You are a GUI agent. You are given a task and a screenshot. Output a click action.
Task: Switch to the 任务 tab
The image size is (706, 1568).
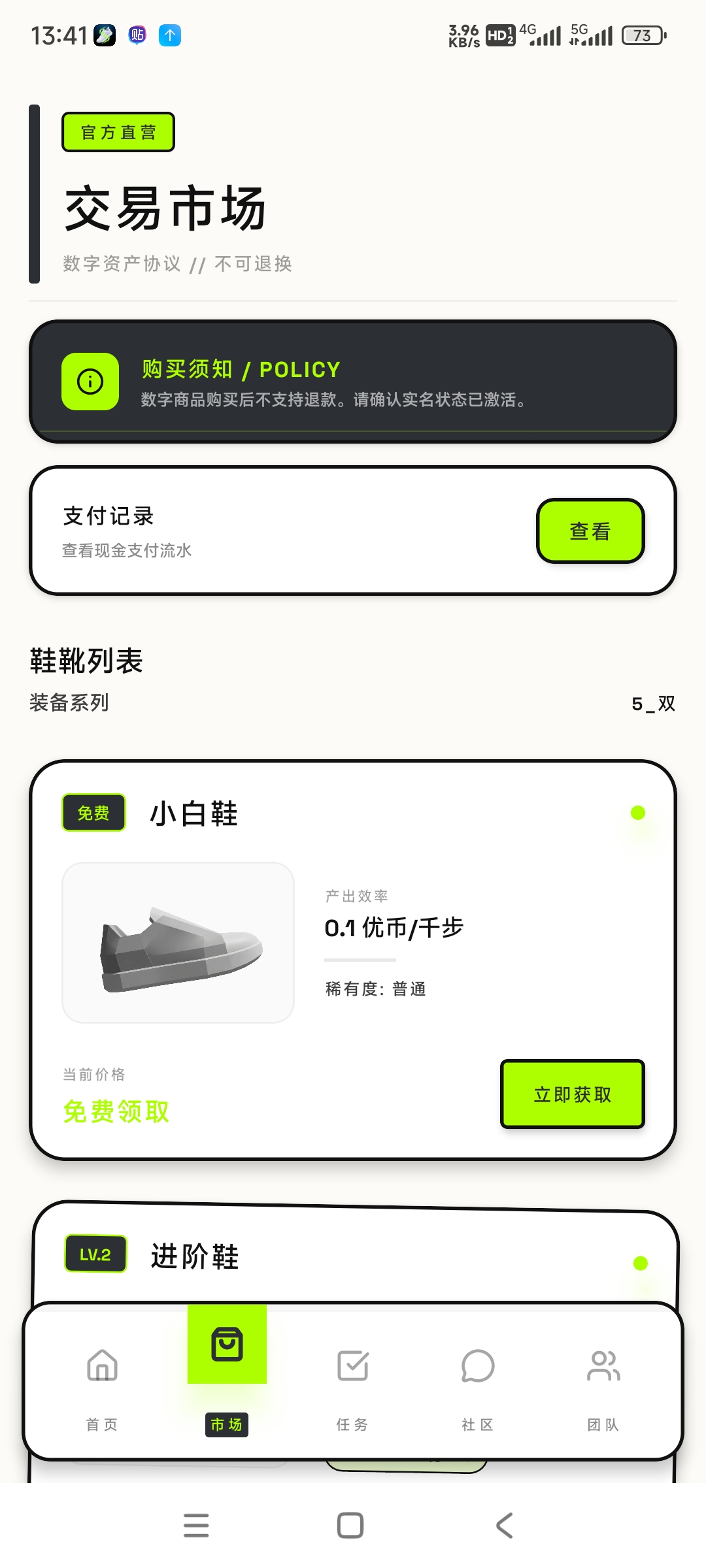pyautogui.click(x=352, y=1424)
